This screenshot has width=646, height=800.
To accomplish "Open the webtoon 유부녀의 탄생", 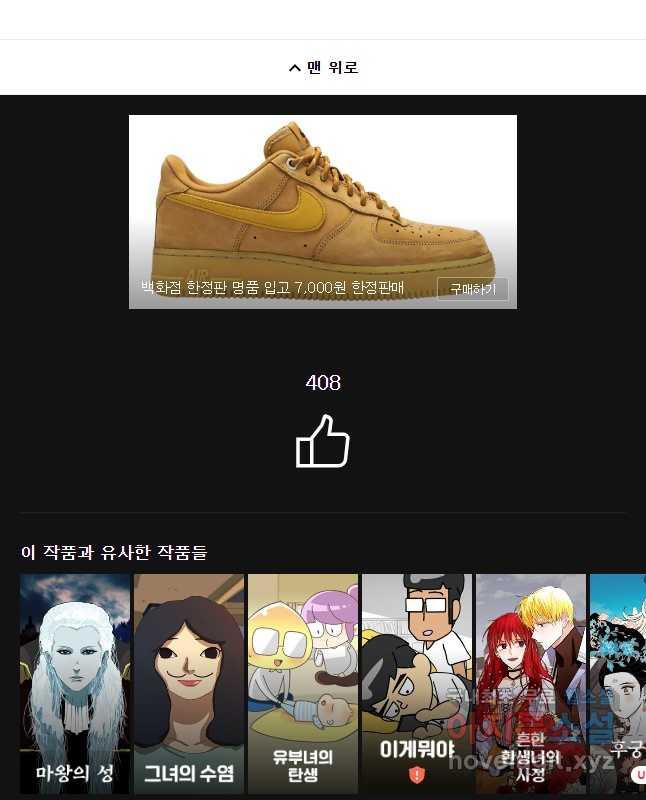I will point(303,684).
